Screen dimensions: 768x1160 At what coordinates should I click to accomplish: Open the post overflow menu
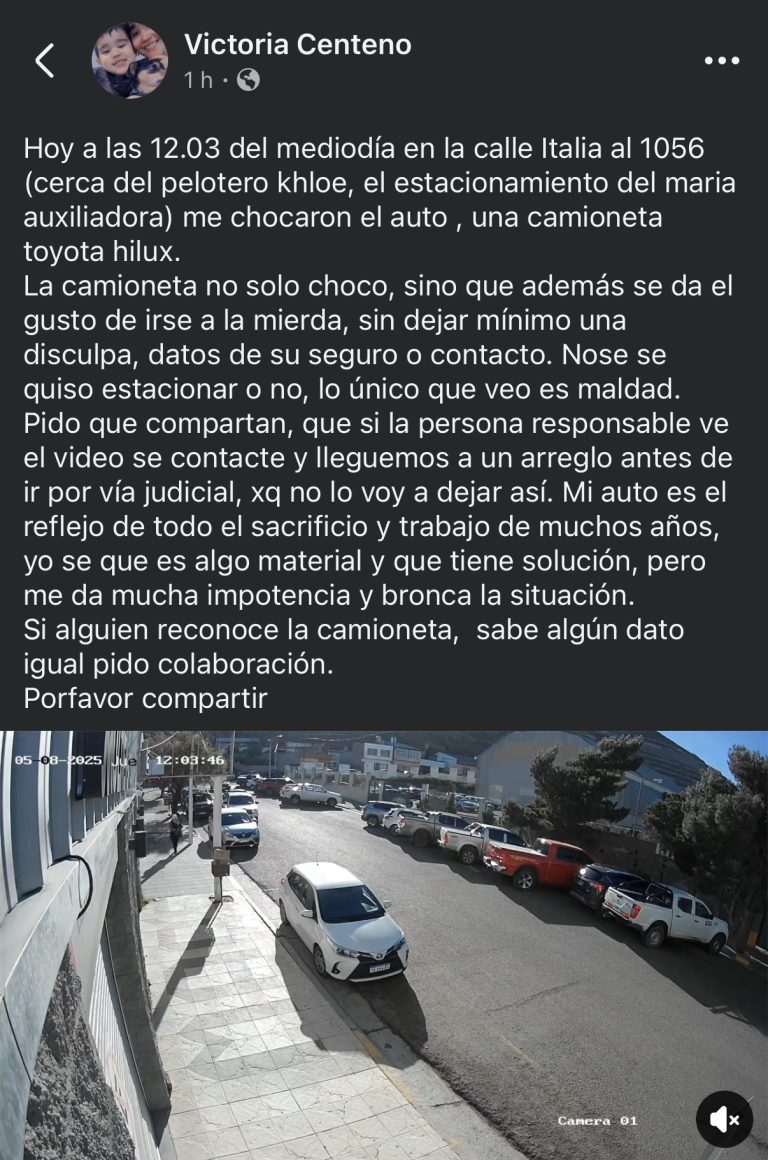click(x=721, y=61)
